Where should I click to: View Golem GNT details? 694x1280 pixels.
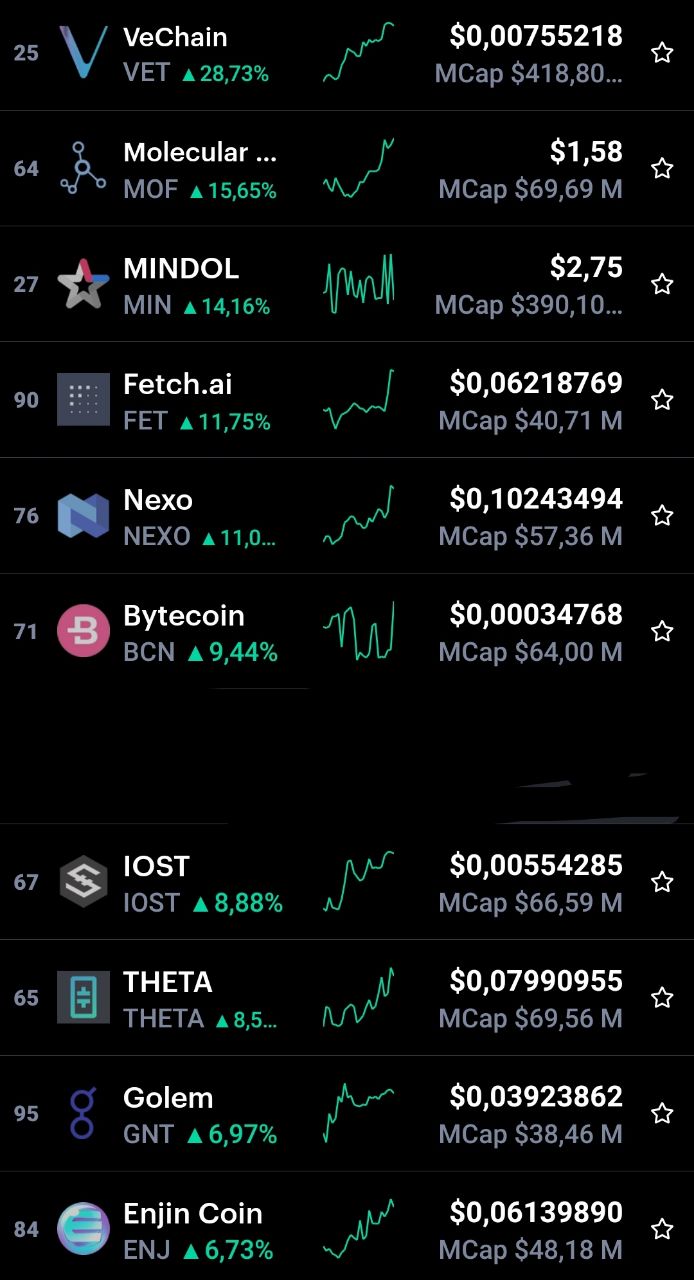click(347, 1114)
